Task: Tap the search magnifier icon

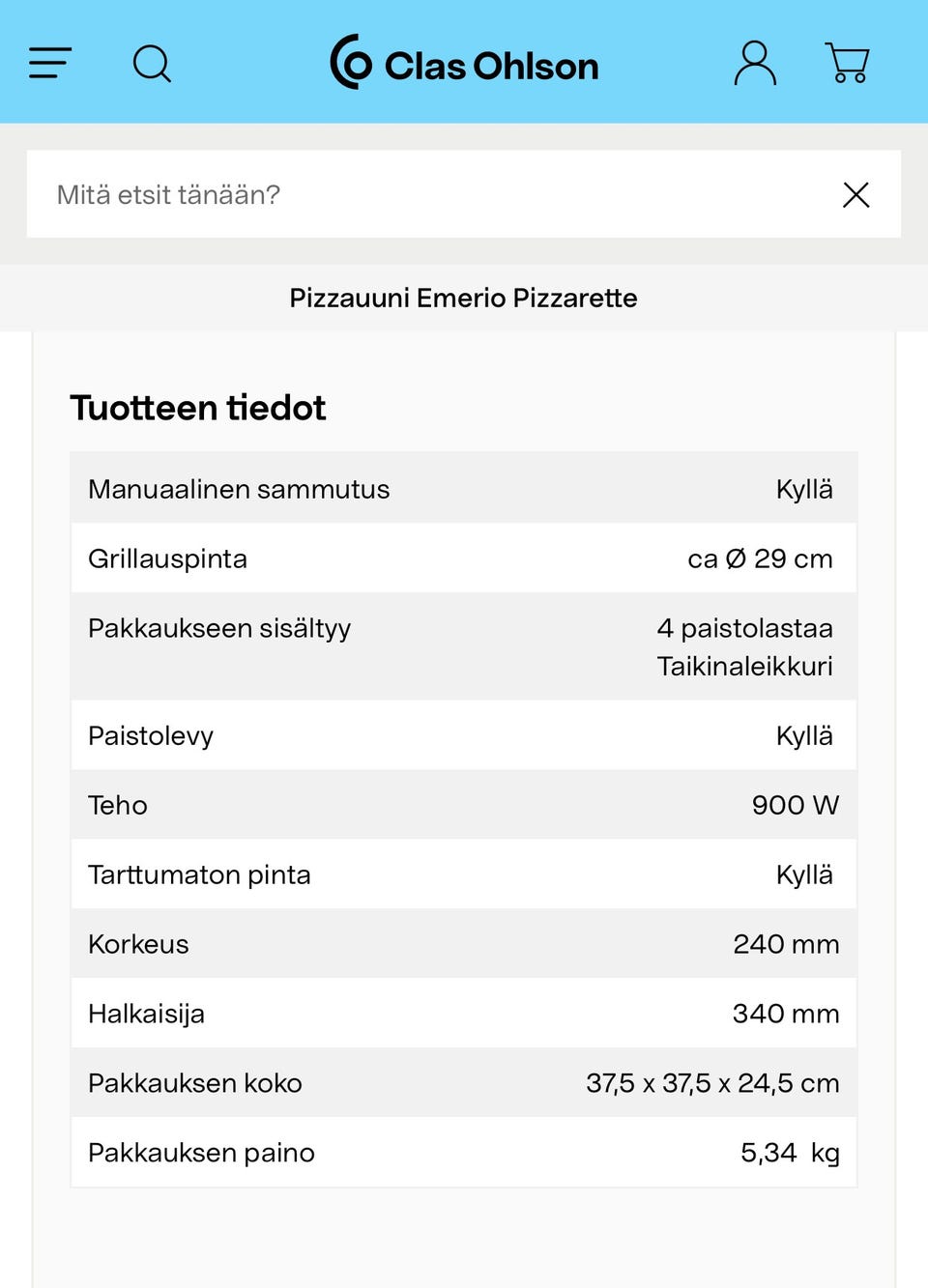Action: click(x=152, y=64)
